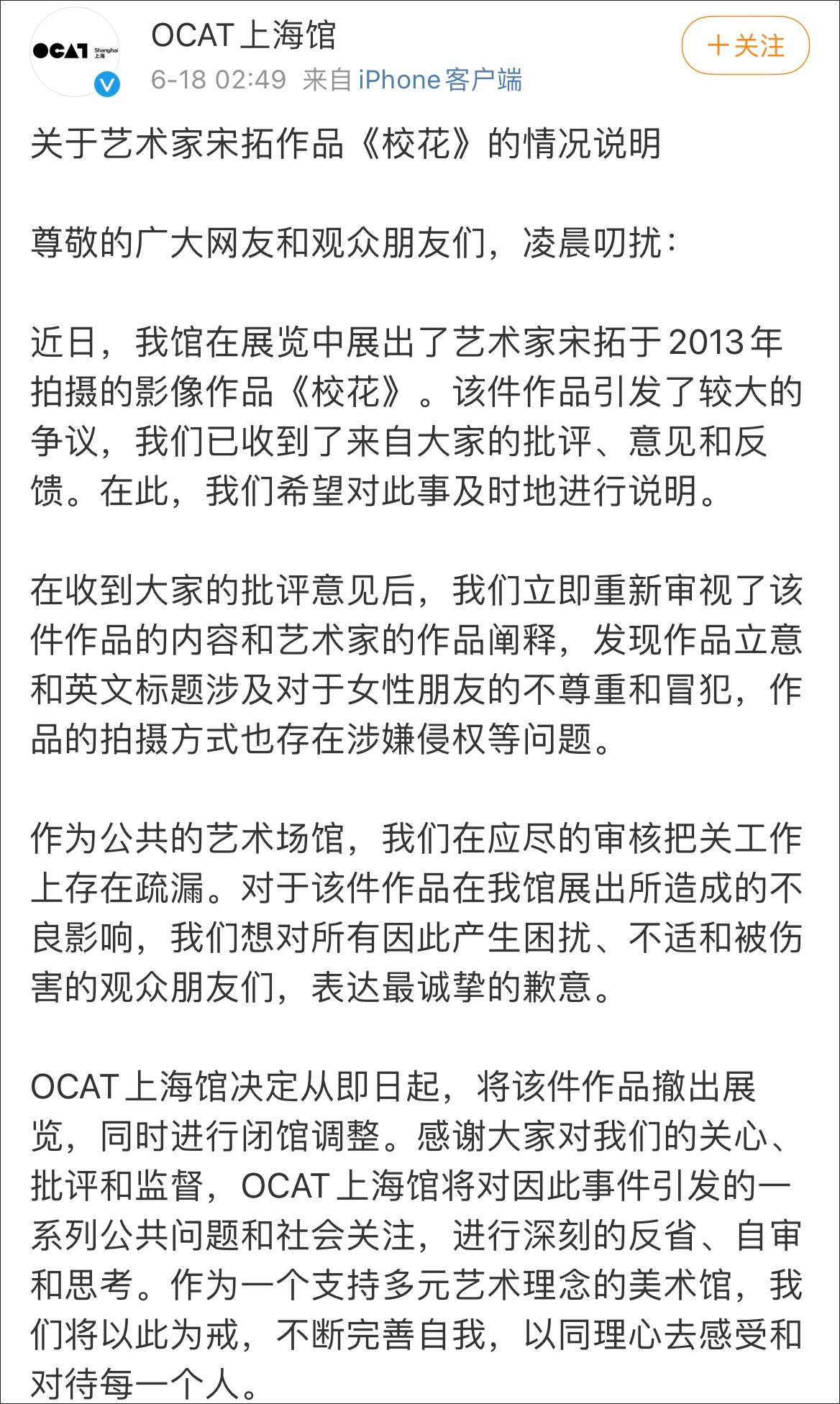The image size is (840, 1404).
Task: Open the iPhone客户端 source link
Action: point(439,80)
